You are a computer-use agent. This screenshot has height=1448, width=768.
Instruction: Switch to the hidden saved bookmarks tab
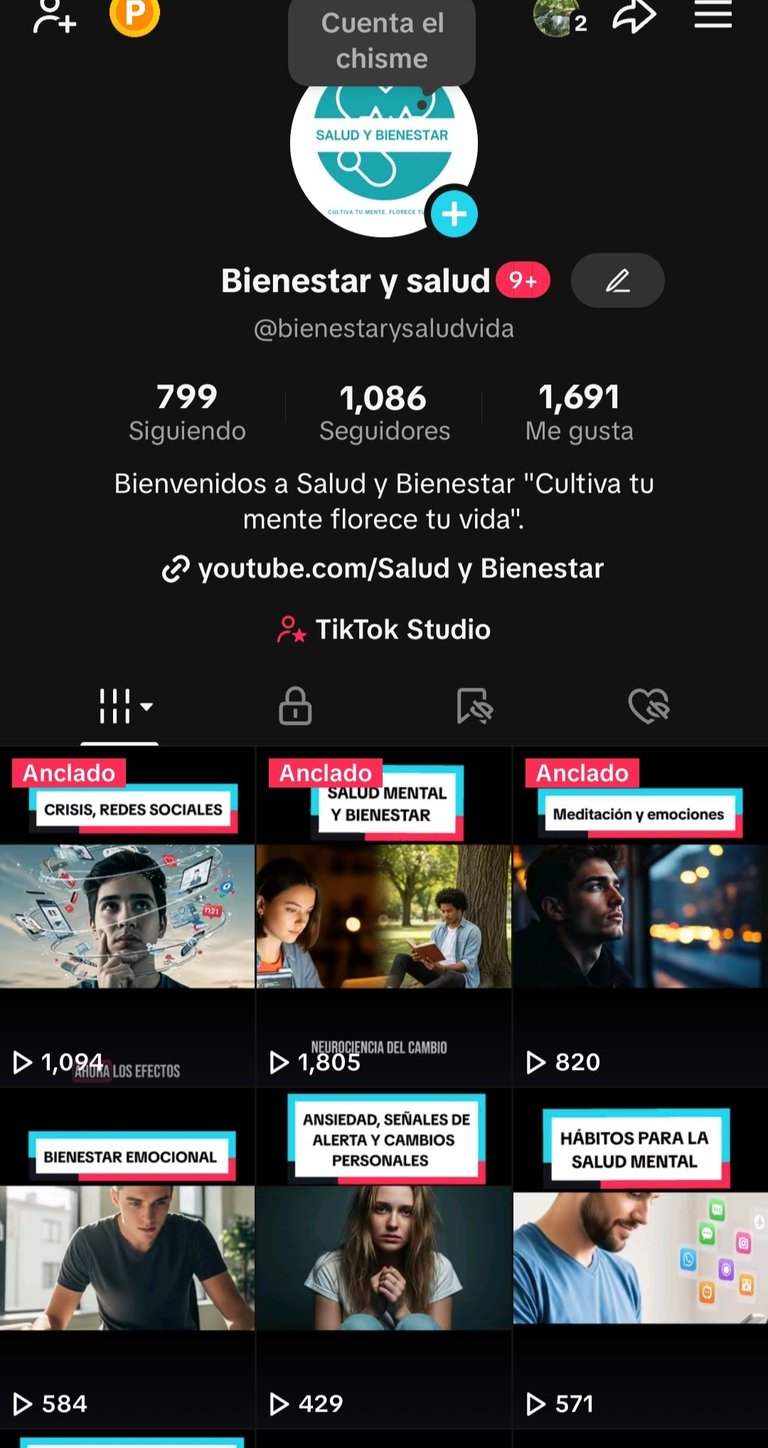(x=474, y=707)
